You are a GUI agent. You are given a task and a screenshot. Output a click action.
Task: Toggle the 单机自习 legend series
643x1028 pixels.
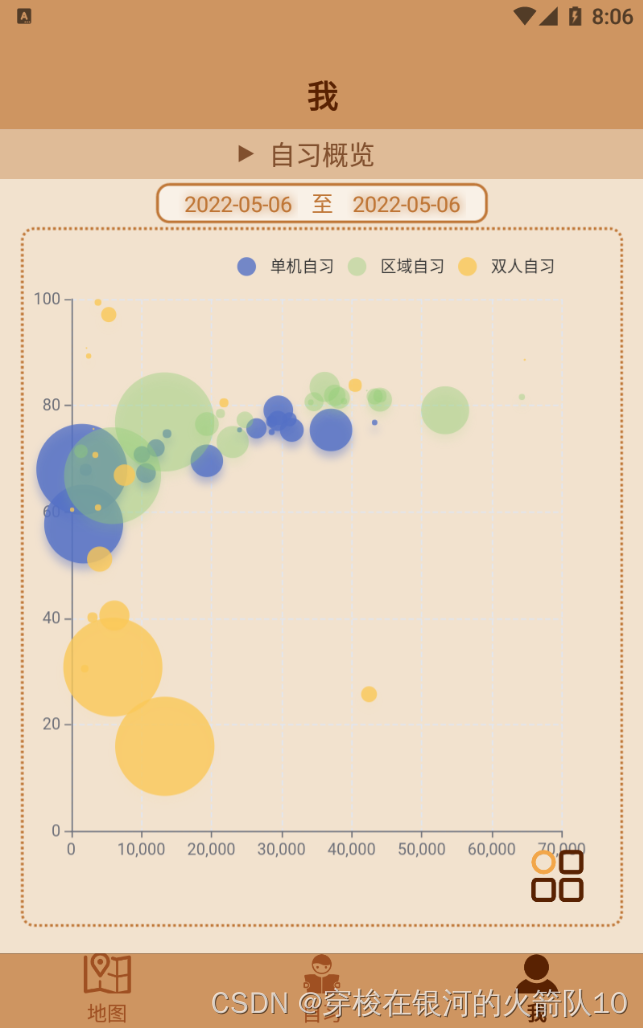286,266
